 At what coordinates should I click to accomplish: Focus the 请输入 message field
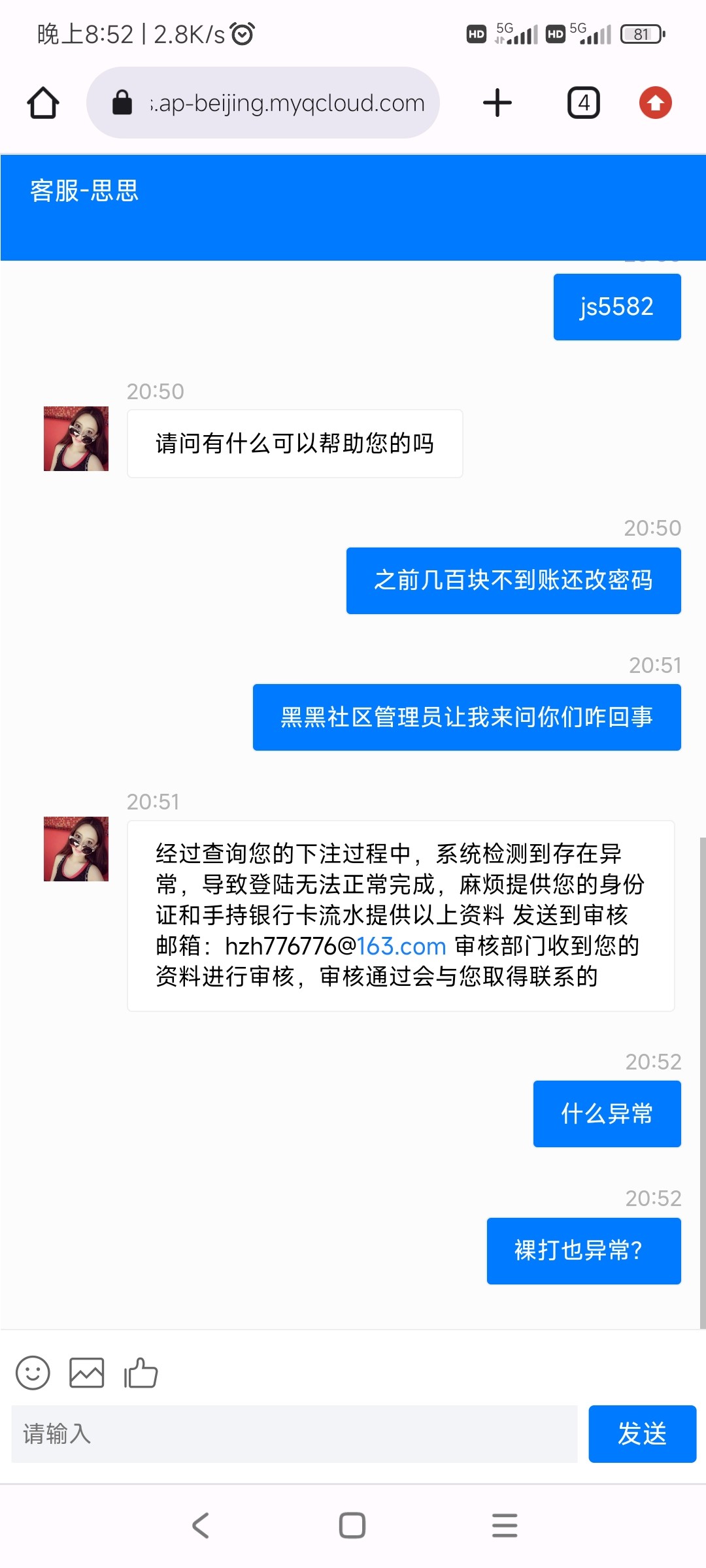(x=294, y=1434)
